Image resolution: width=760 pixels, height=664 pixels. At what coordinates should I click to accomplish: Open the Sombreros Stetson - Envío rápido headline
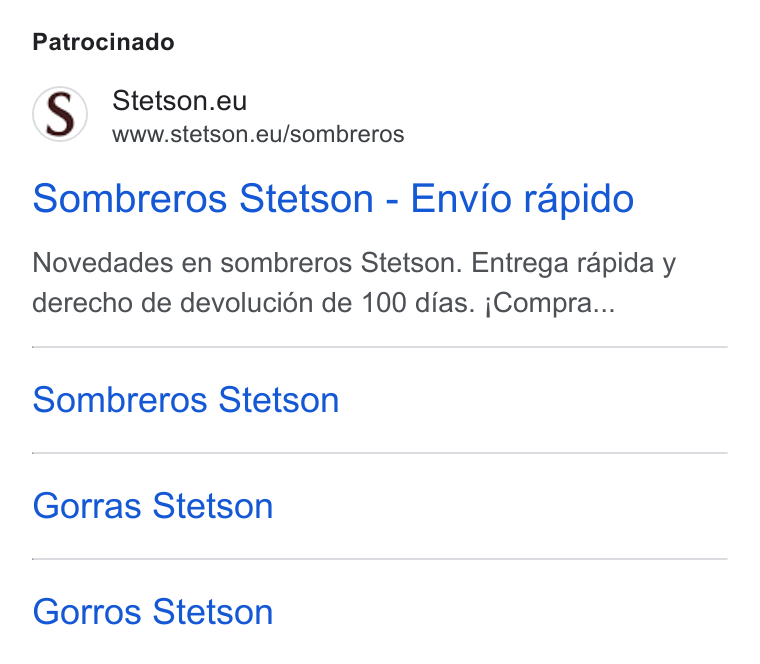click(333, 199)
